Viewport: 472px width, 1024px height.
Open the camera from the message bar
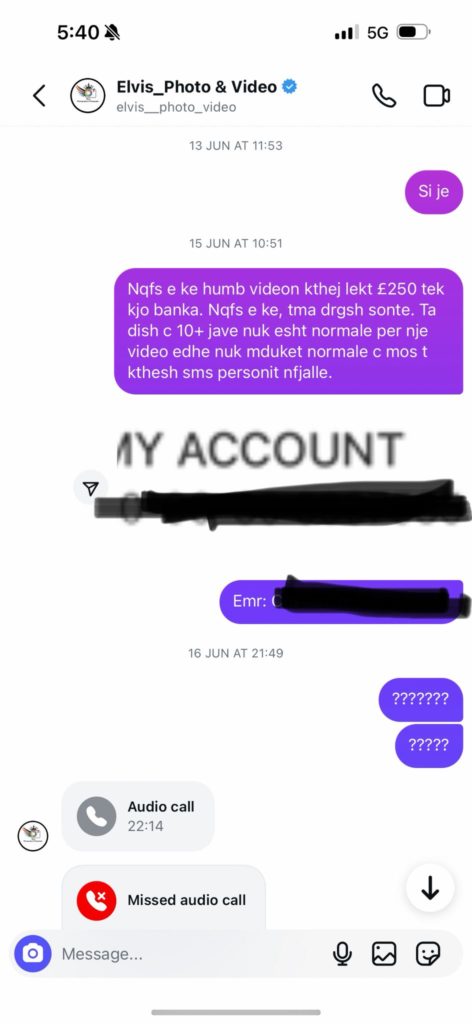[33, 954]
